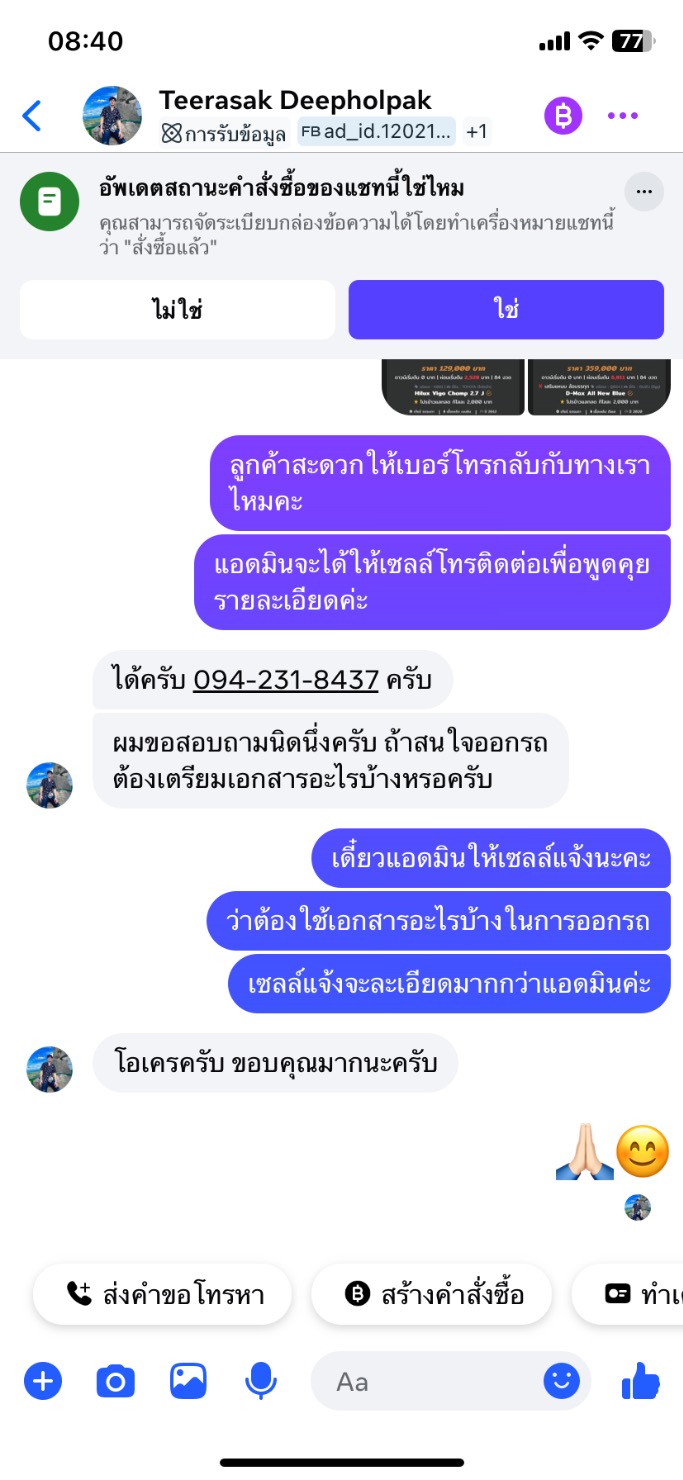Viewport: 683px width, 1480px height.
Task: Open the +1 extra labels chip
Action: coord(477,131)
